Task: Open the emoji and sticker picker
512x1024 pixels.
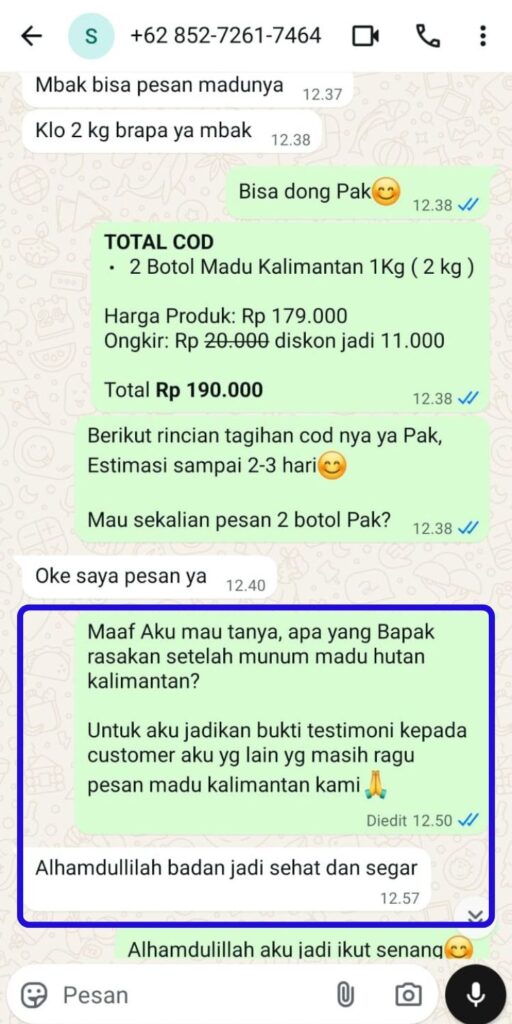Action: 34,995
